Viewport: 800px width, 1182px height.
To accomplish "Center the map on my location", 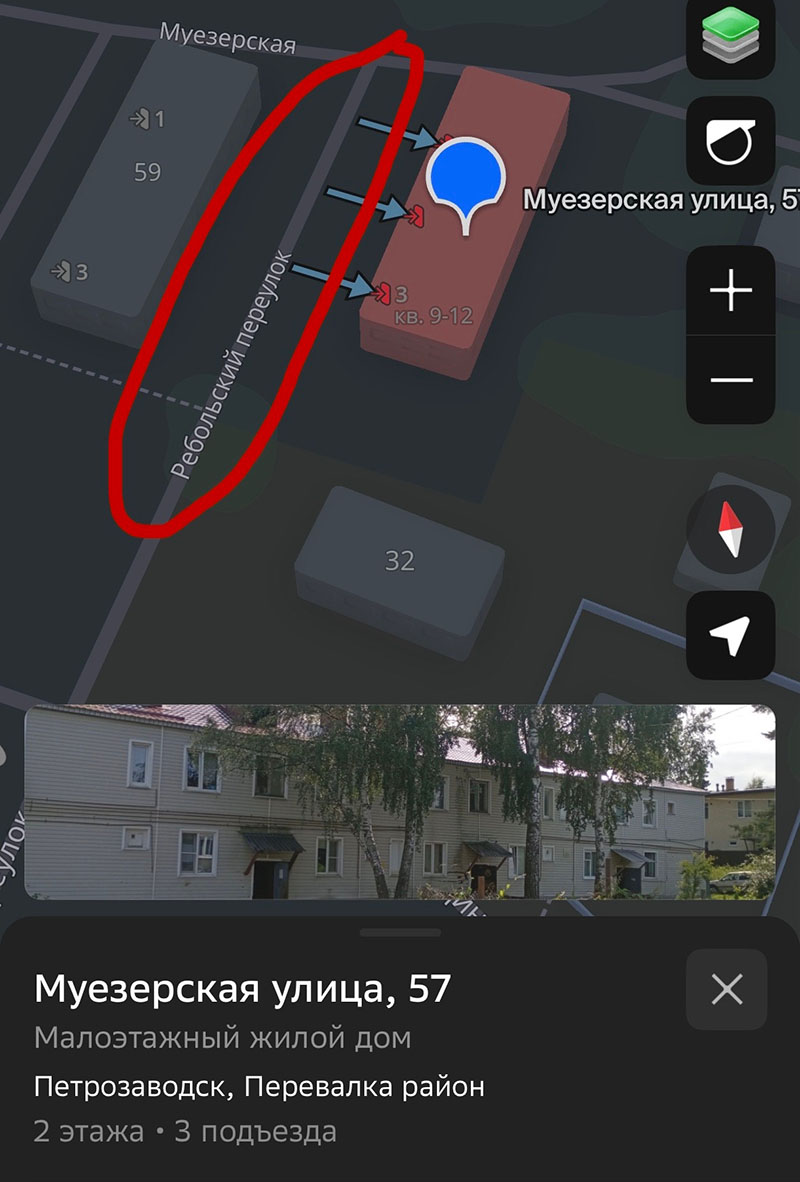I will [730, 635].
